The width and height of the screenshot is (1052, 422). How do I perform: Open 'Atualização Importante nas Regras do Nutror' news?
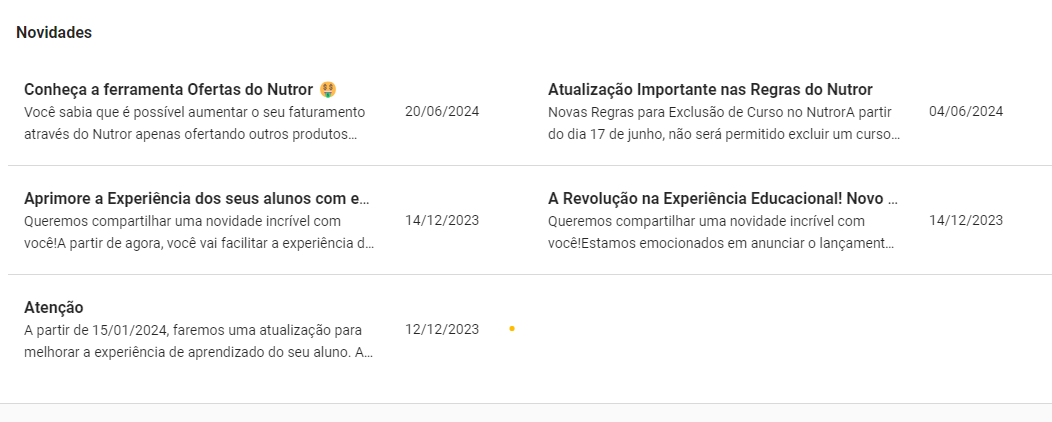click(x=709, y=89)
